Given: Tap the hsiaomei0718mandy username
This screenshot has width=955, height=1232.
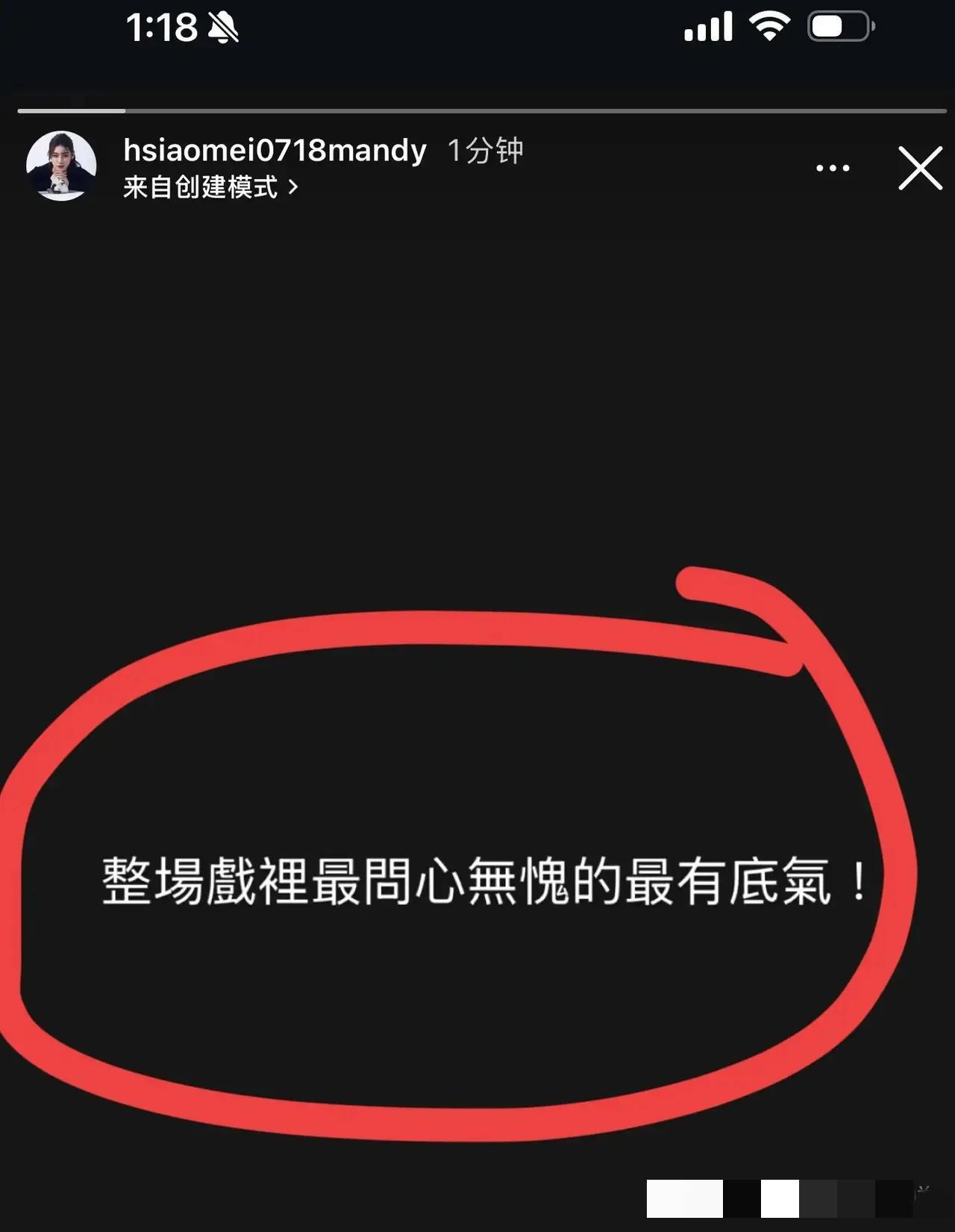Looking at the screenshot, I should [275, 151].
